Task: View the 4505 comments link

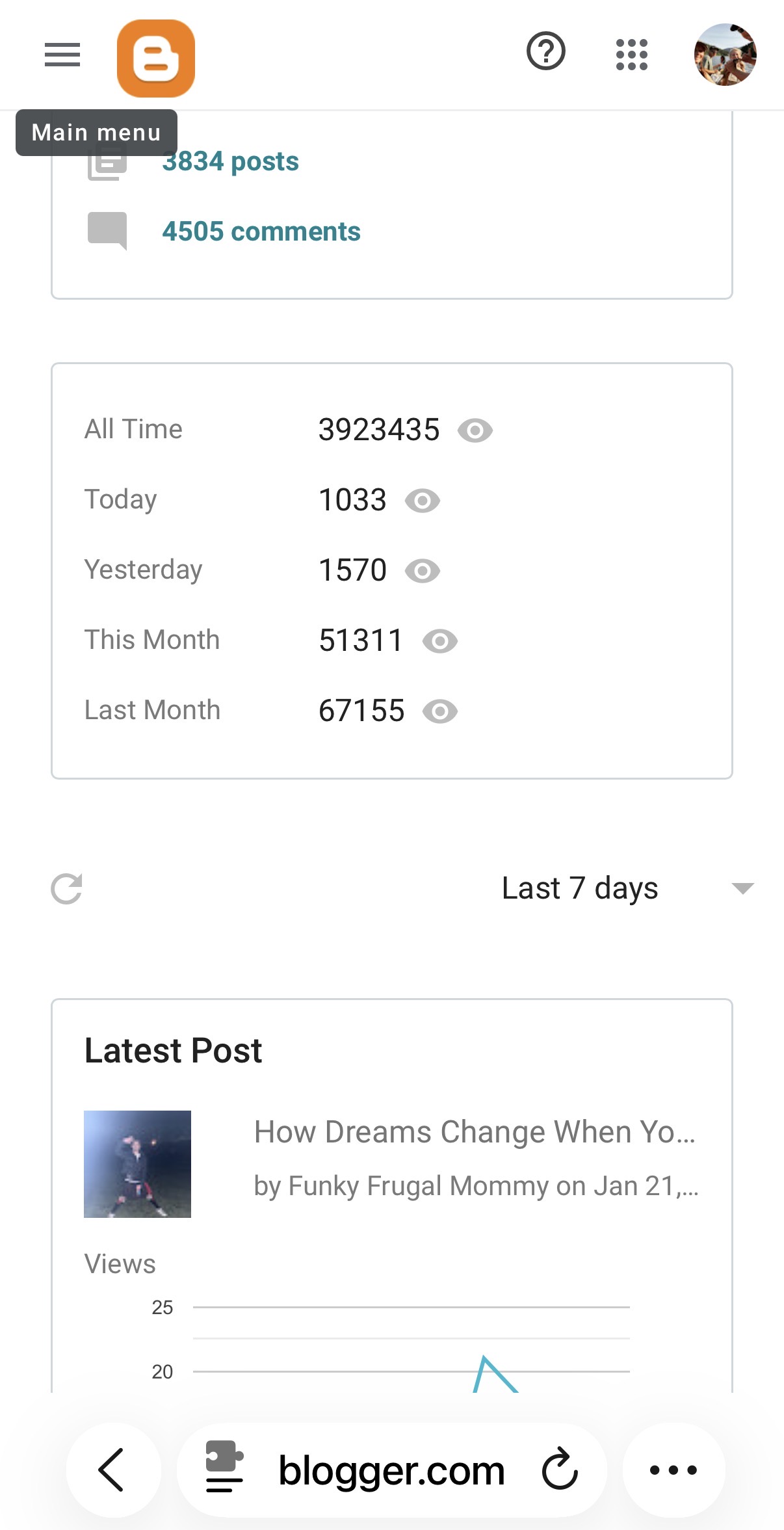Action: [x=261, y=231]
